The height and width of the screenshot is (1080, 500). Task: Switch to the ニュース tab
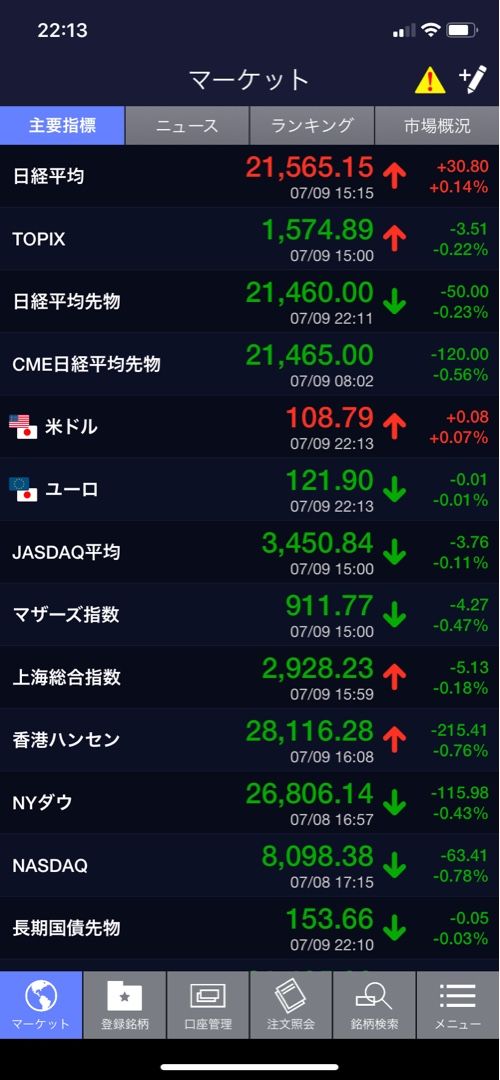[187, 125]
